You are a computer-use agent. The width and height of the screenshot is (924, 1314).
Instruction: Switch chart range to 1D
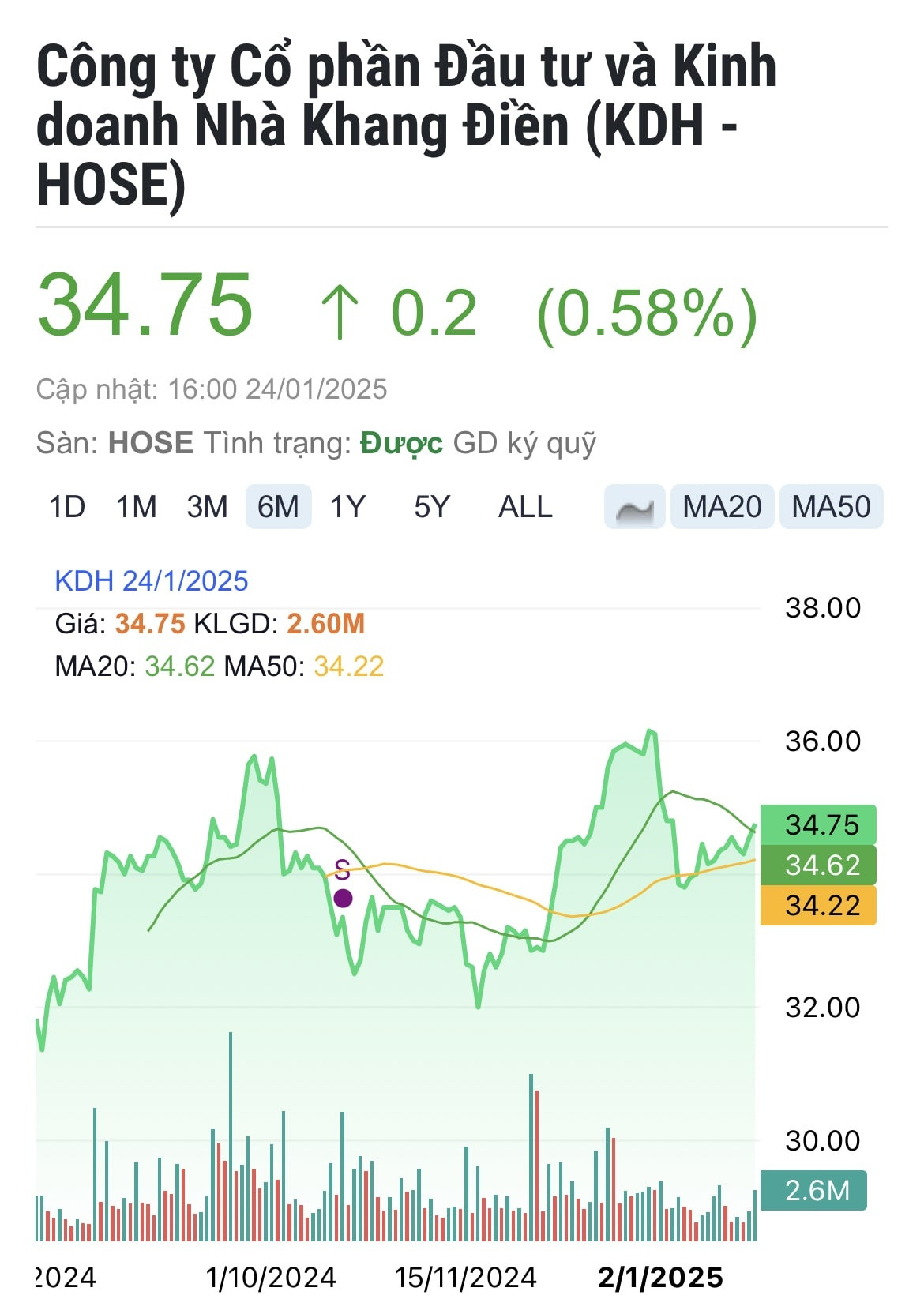[67, 507]
